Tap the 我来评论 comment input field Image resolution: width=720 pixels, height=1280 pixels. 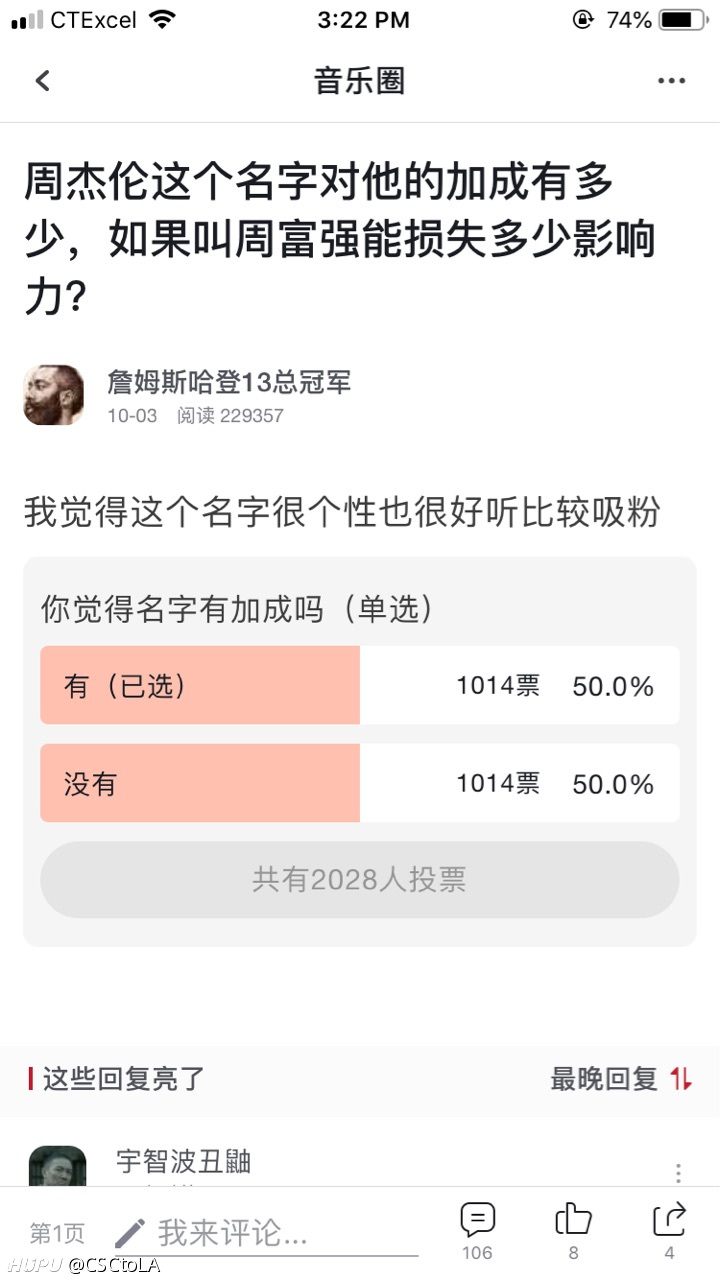(265, 1234)
